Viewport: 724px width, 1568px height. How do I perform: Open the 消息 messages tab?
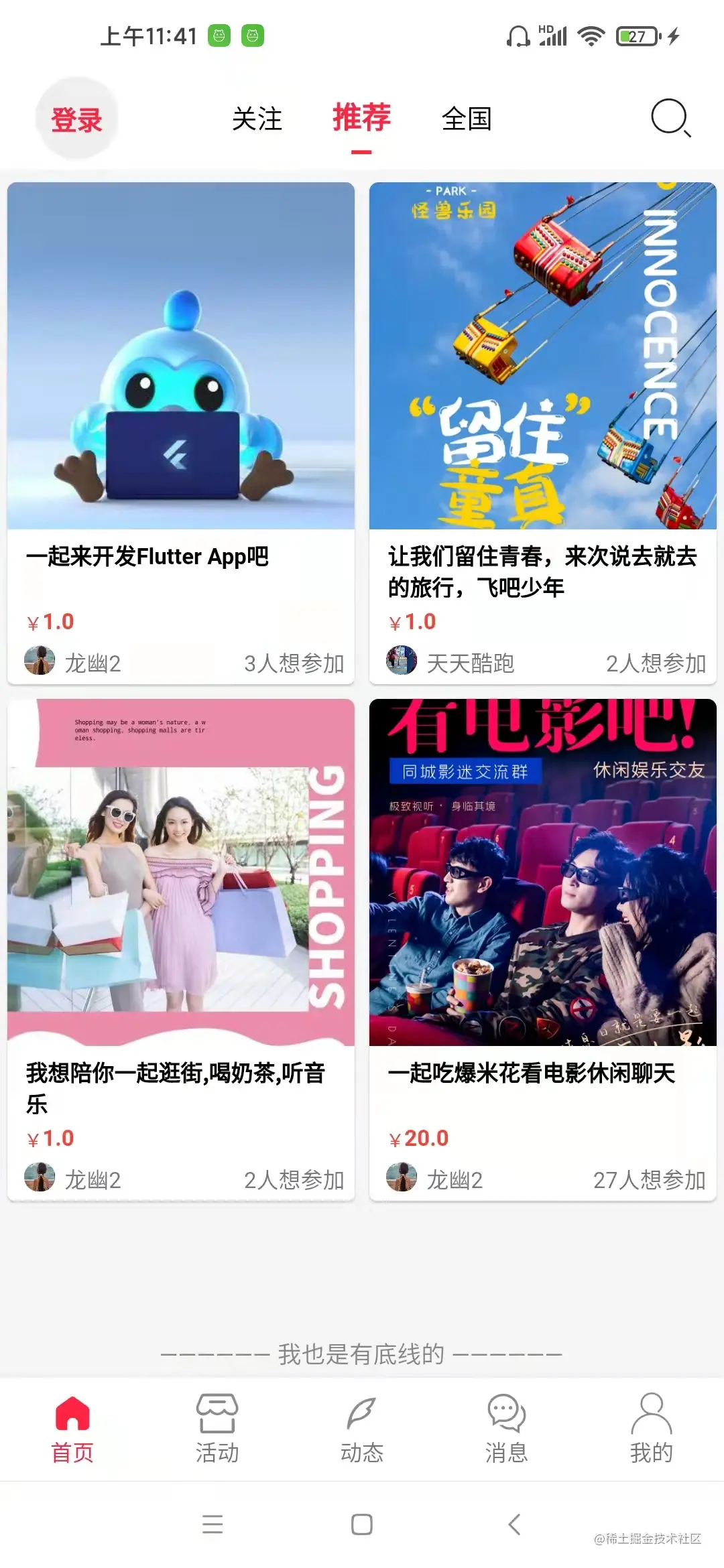coord(507,1429)
